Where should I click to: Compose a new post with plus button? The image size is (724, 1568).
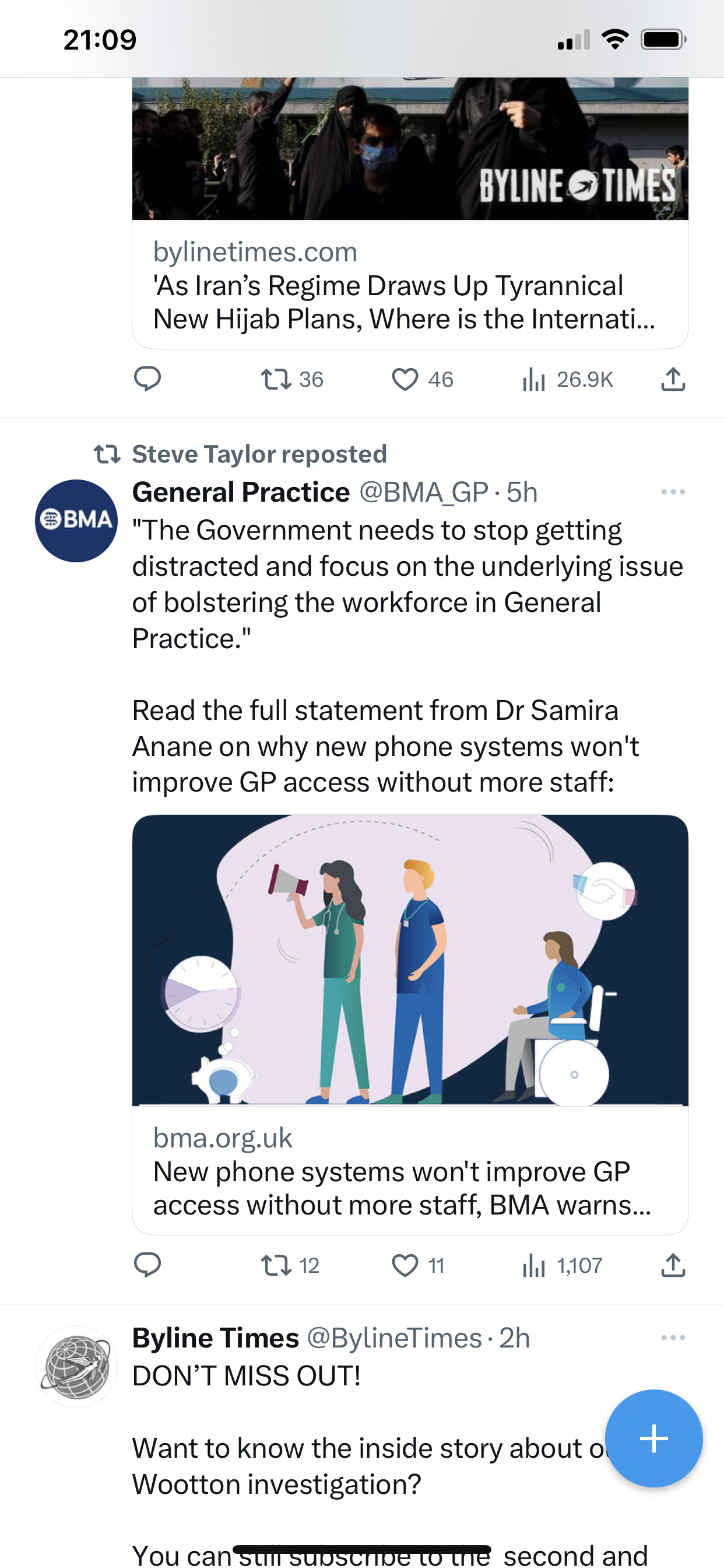point(654,1438)
